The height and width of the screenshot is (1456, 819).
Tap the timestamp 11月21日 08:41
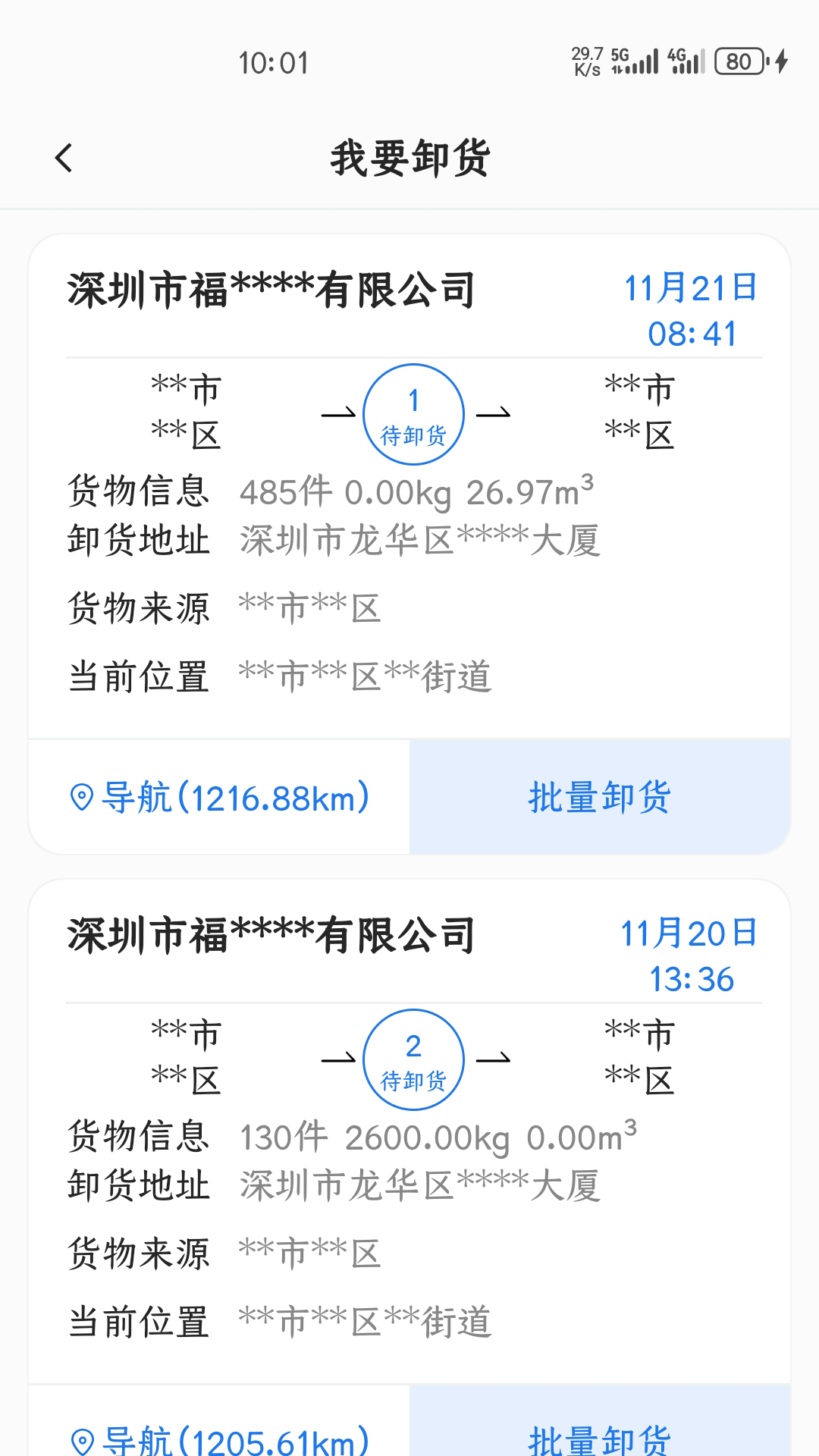click(x=690, y=309)
